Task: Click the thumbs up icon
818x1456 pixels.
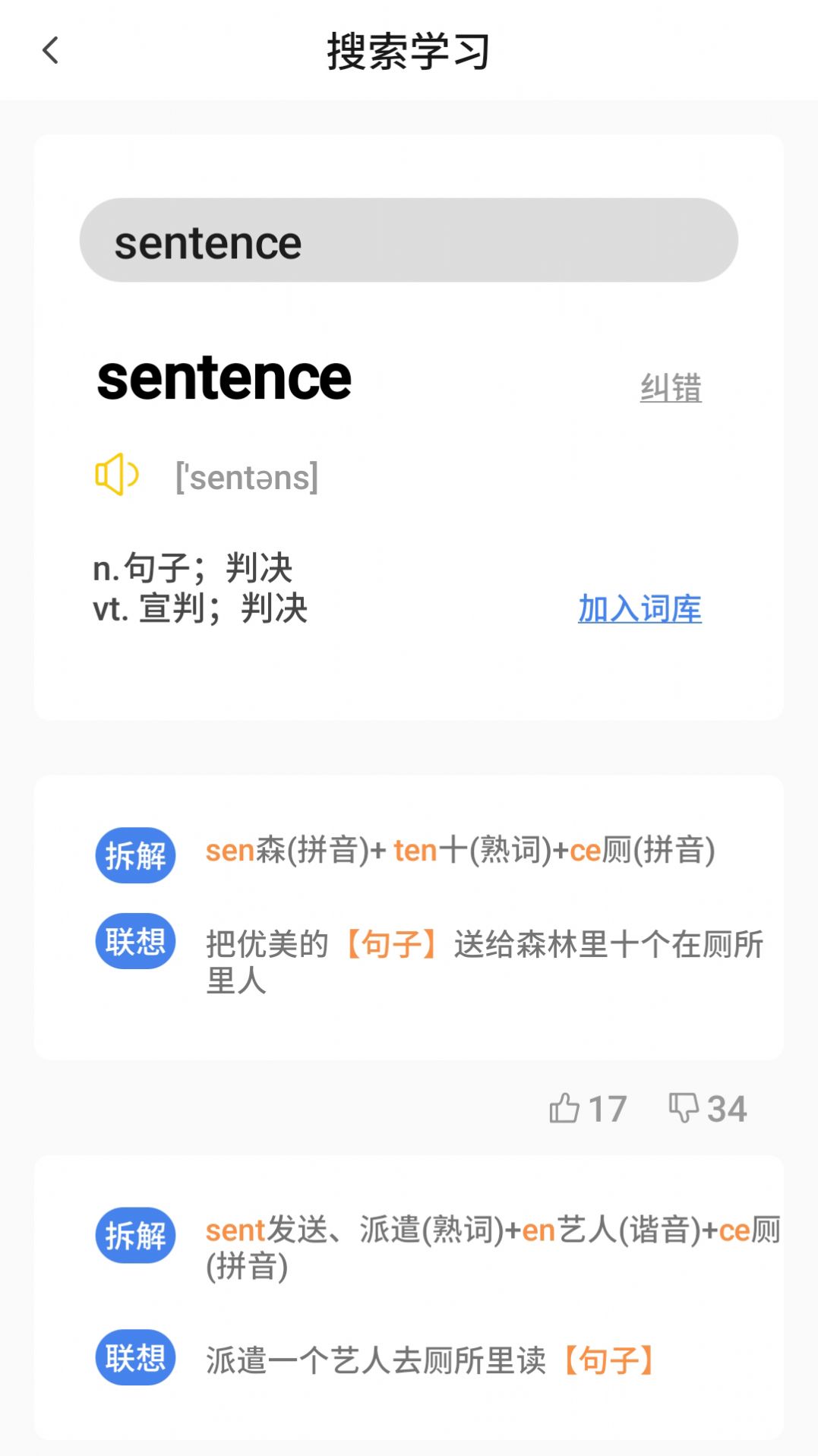Action: pyautogui.click(x=566, y=1107)
